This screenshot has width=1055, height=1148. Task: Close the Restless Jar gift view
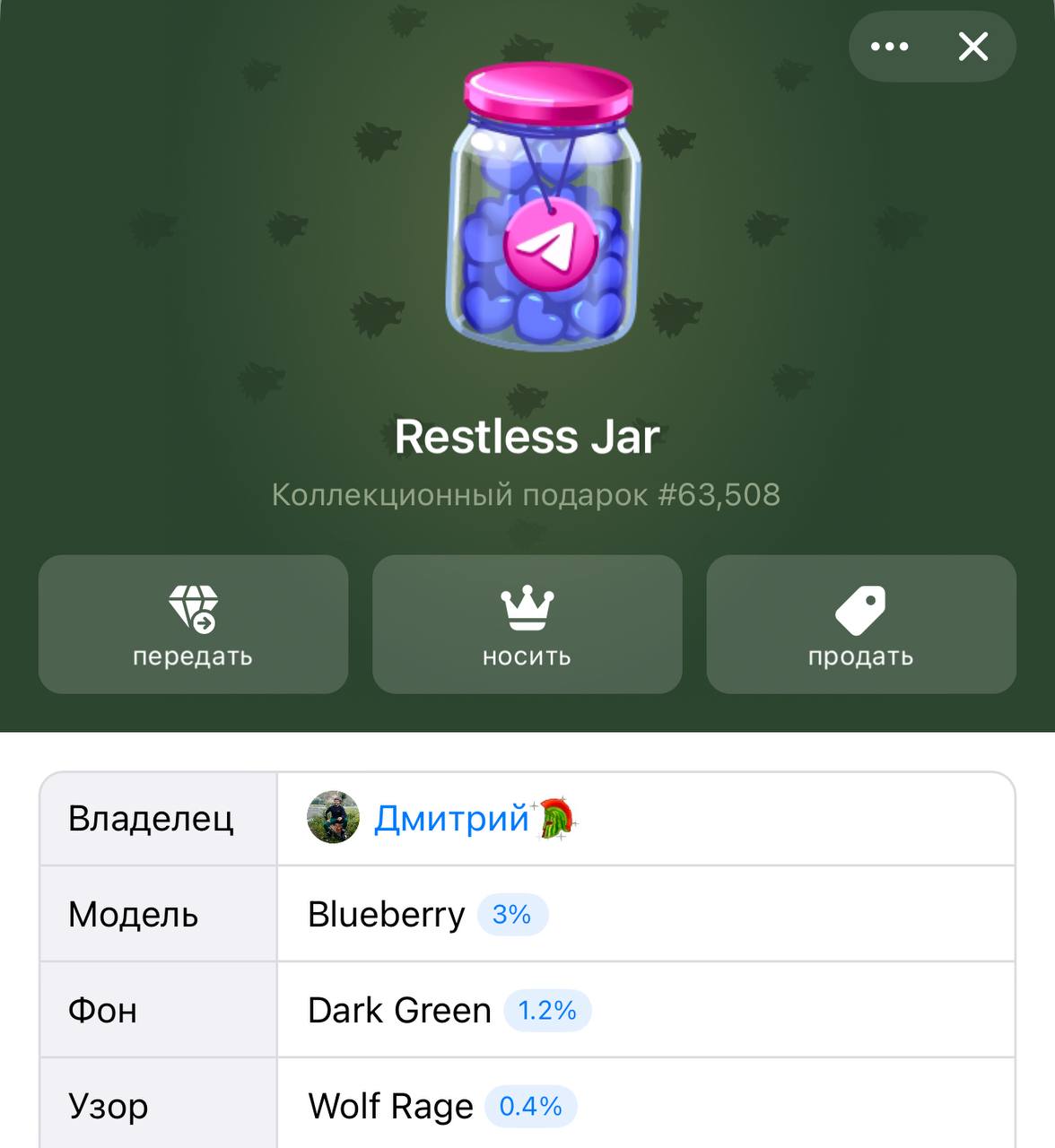click(x=972, y=47)
